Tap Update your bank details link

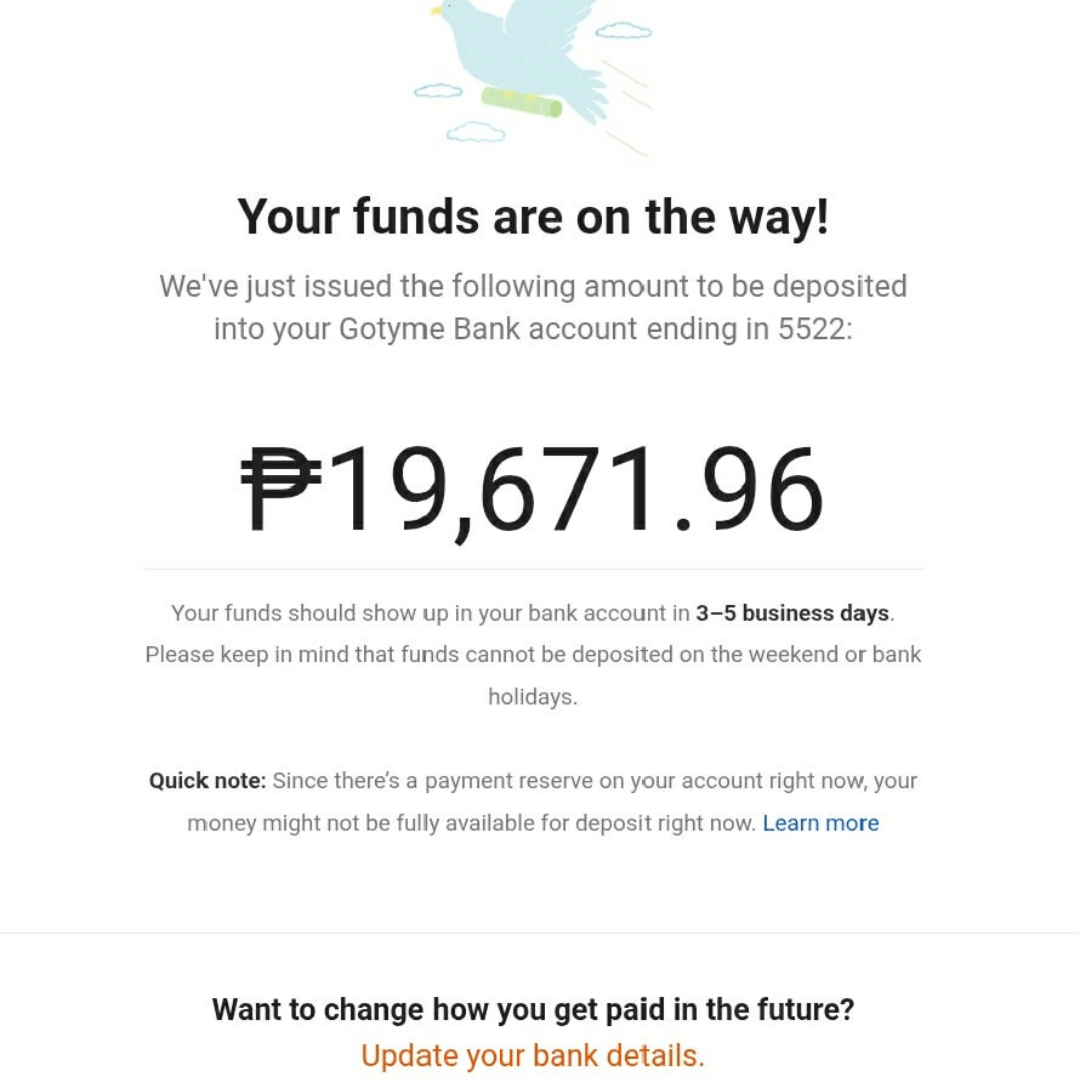(532, 1055)
